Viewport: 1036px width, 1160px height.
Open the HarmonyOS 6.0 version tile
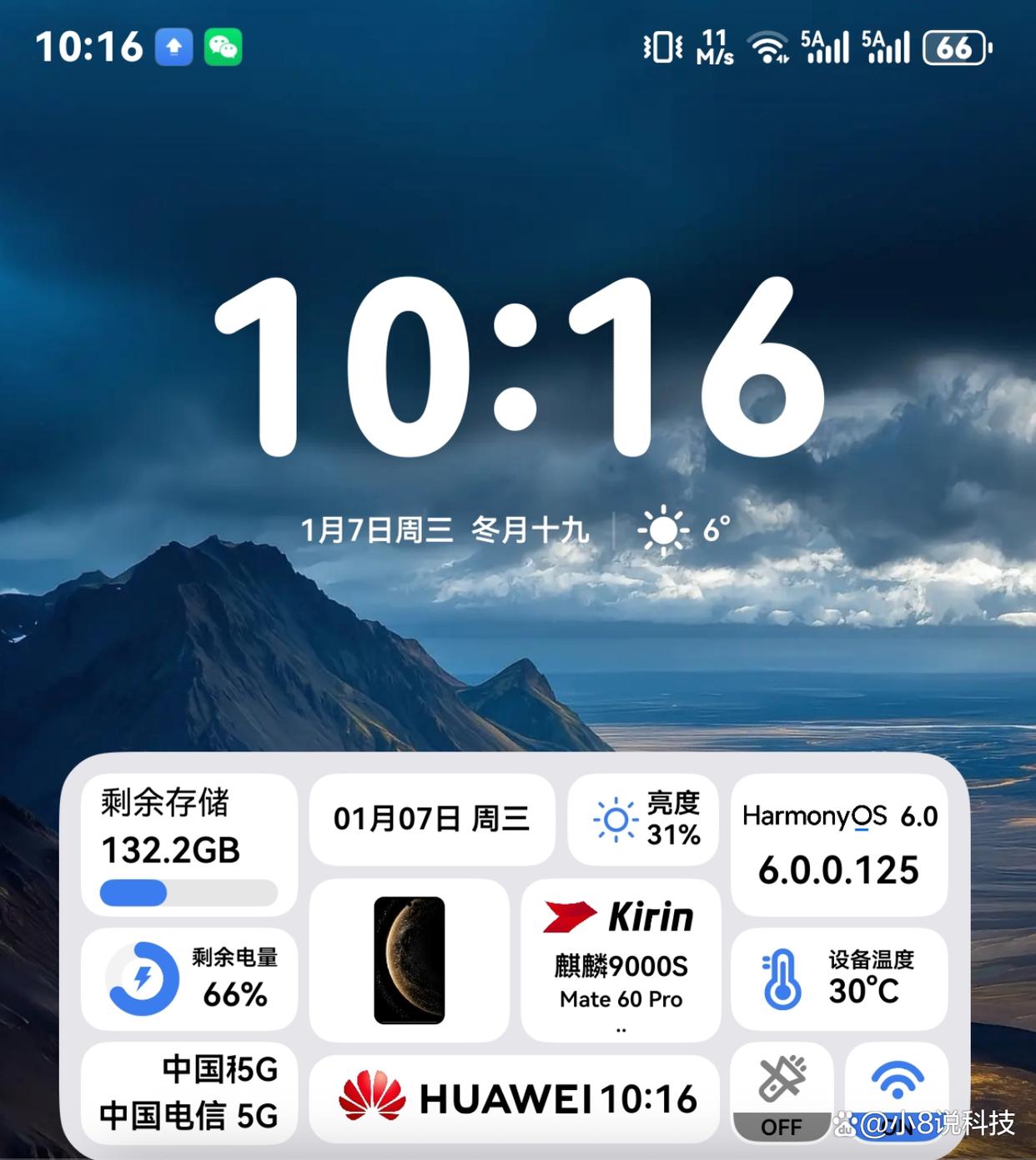[x=839, y=844]
